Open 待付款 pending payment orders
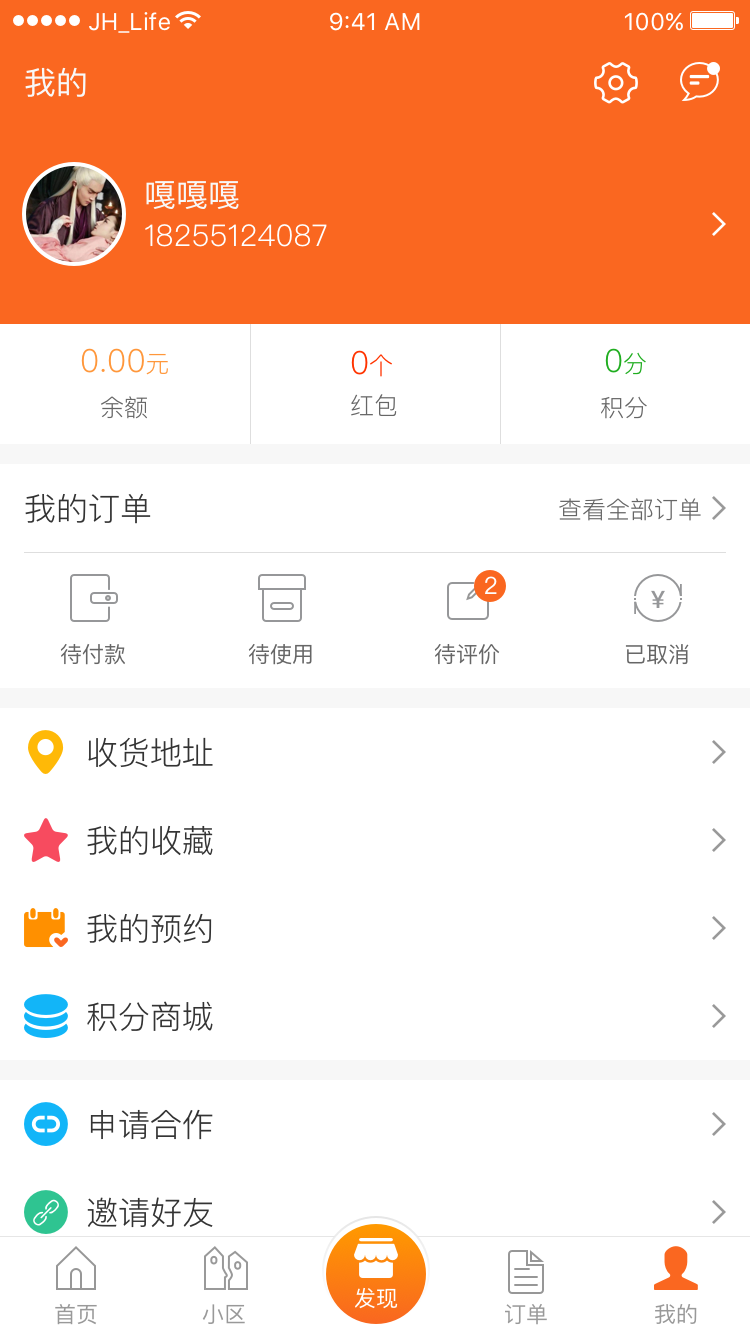This screenshot has width=750, height=1334. (x=93, y=620)
